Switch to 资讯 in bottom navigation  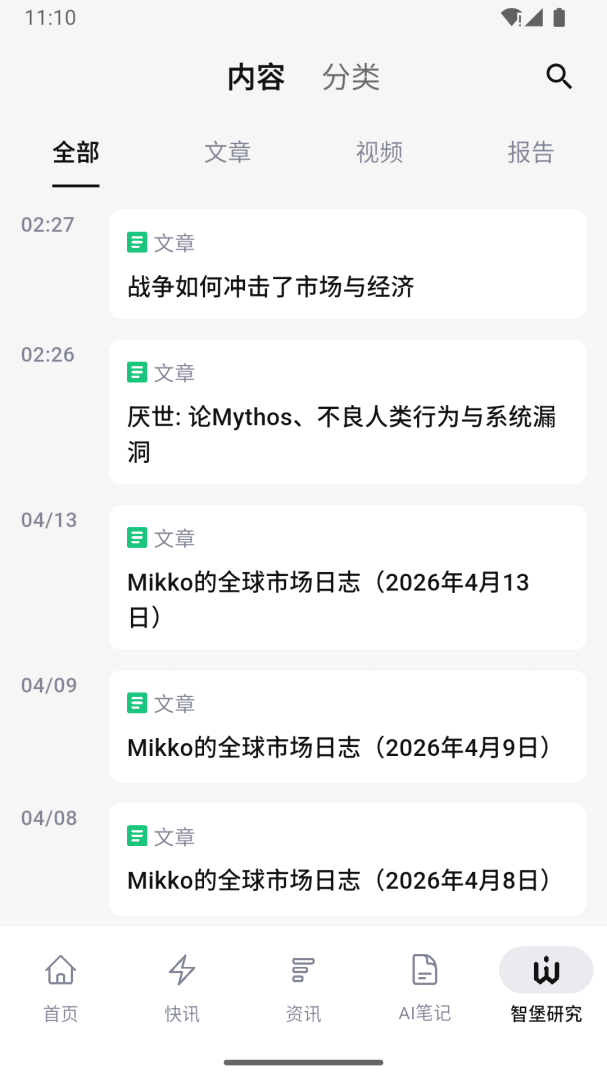click(x=303, y=986)
